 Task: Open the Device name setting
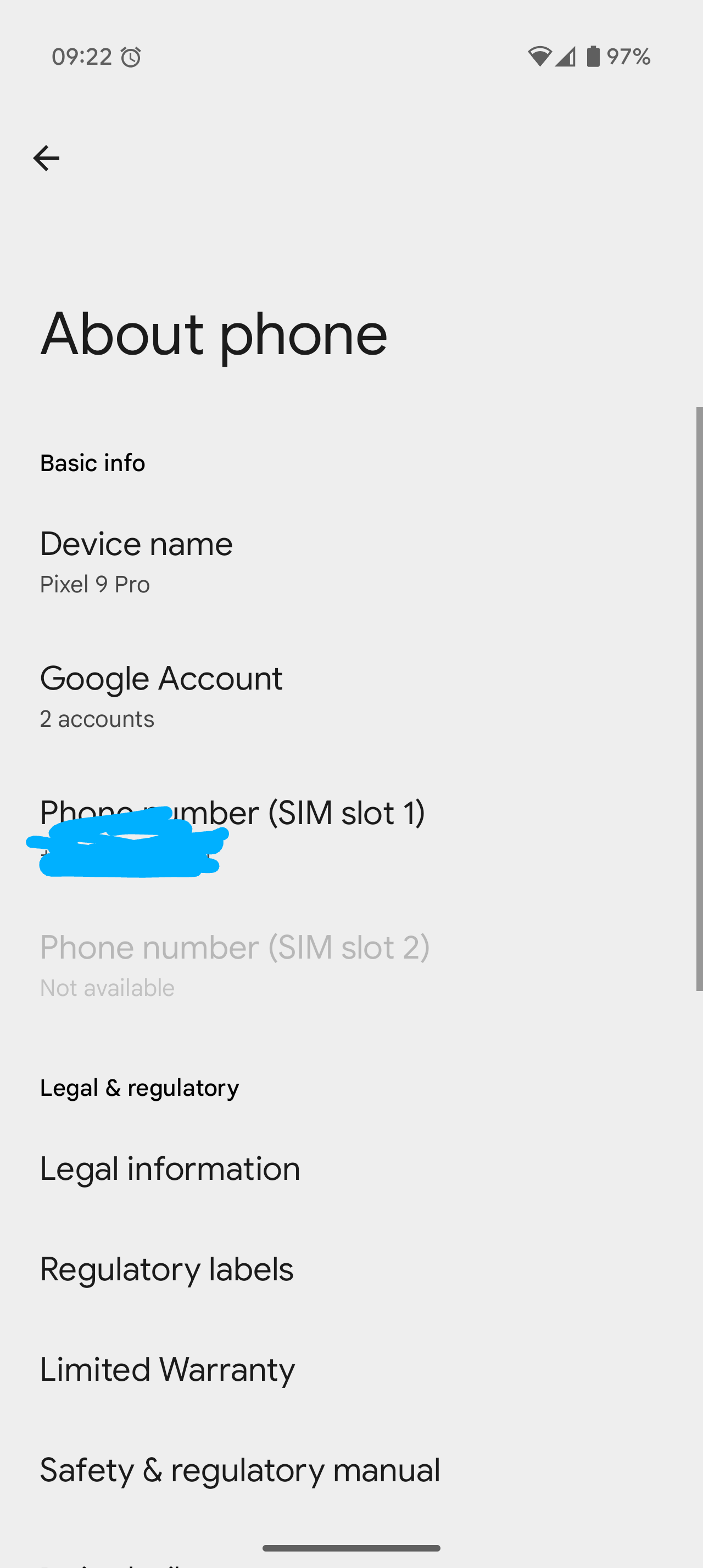coord(351,561)
